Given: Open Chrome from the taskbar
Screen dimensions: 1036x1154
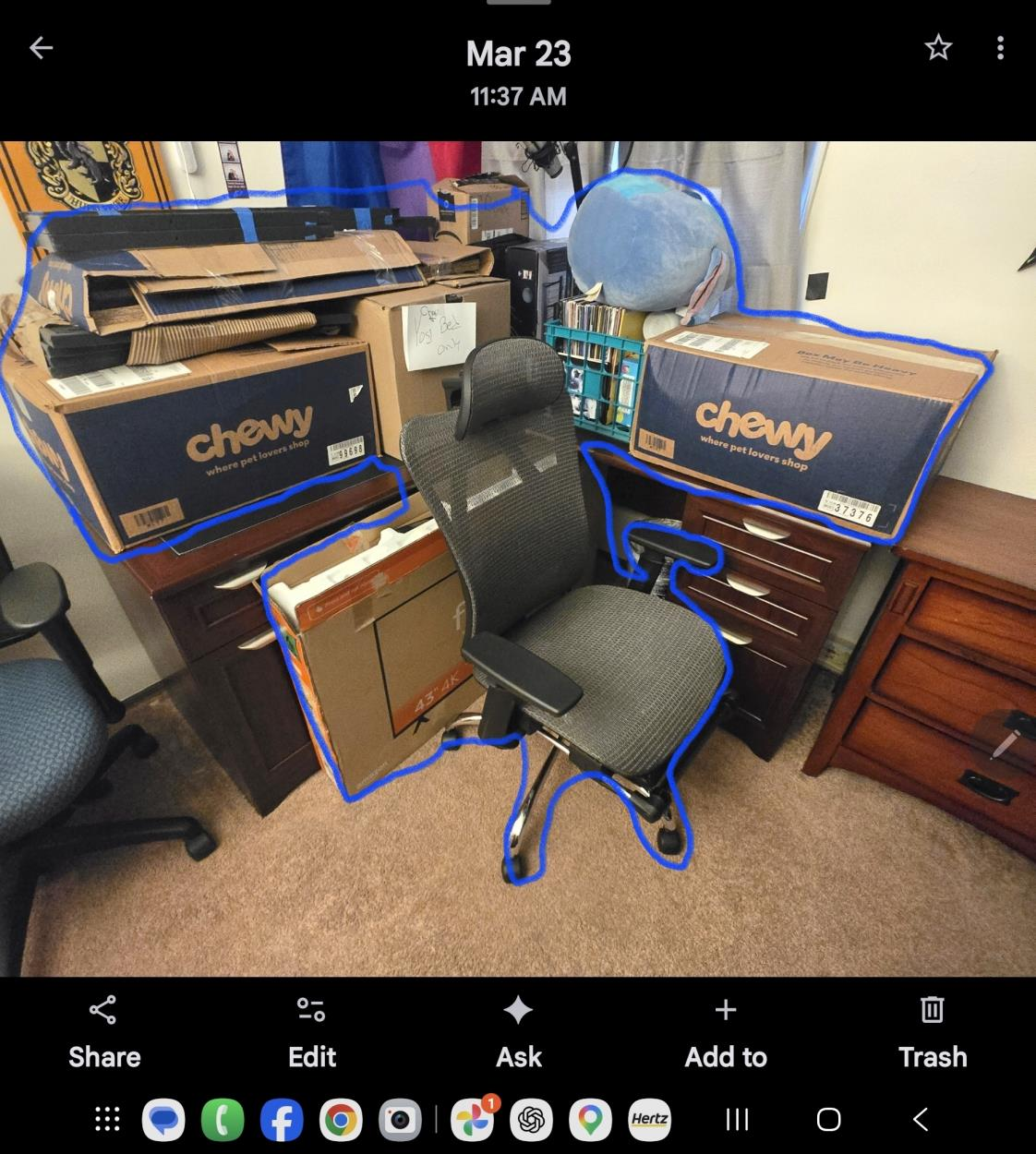Looking at the screenshot, I should point(341,1120).
